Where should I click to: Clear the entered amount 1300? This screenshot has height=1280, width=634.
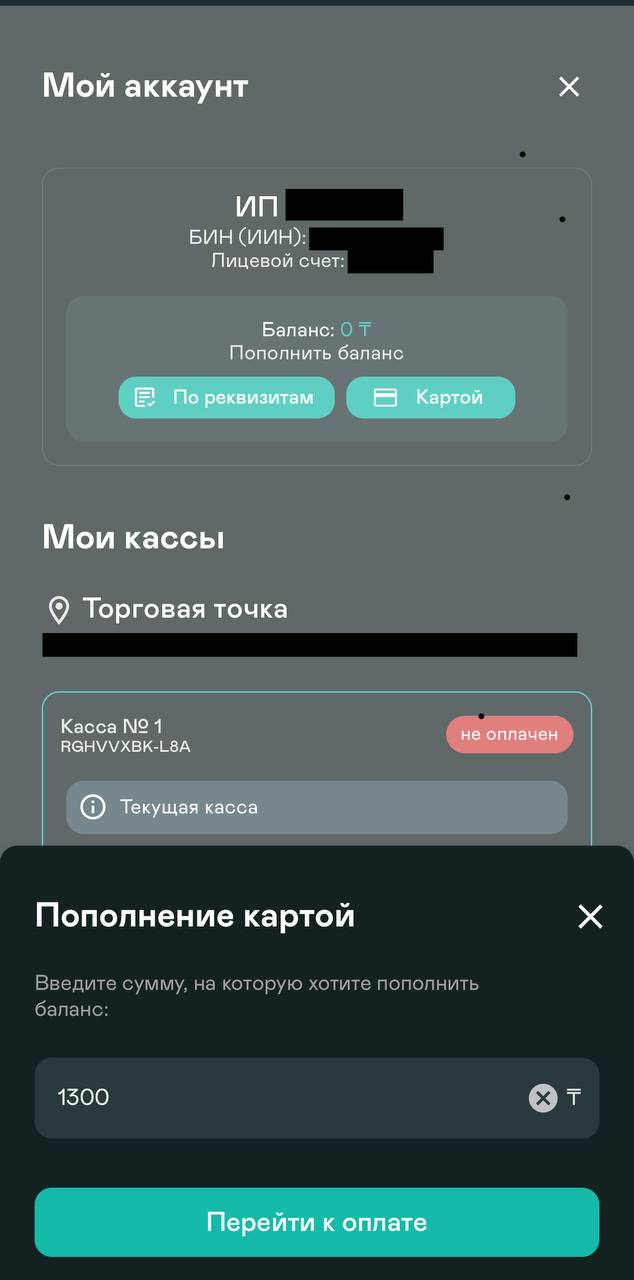point(542,1098)
